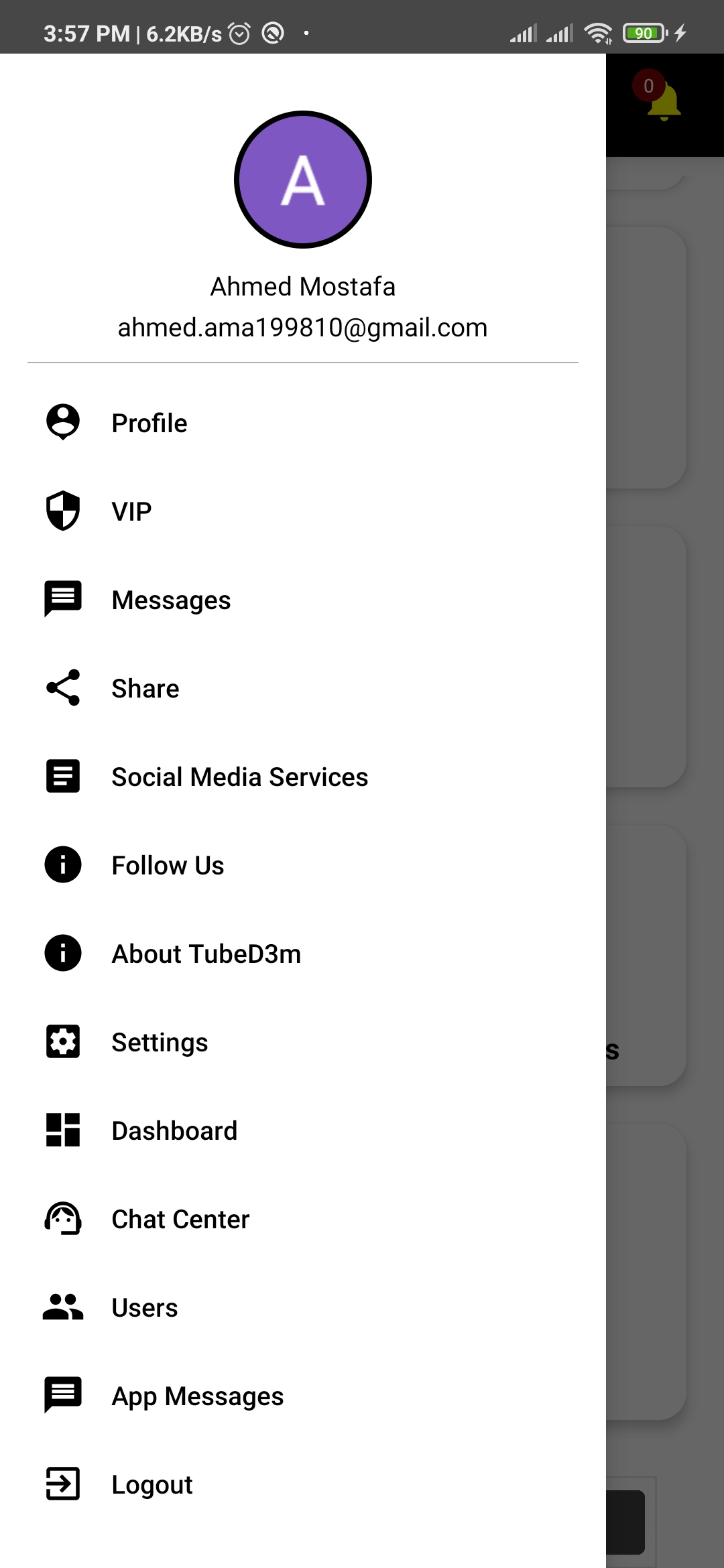Open Social Media Services
This screenshot has width=724, height=1568.
click(239, 777)
